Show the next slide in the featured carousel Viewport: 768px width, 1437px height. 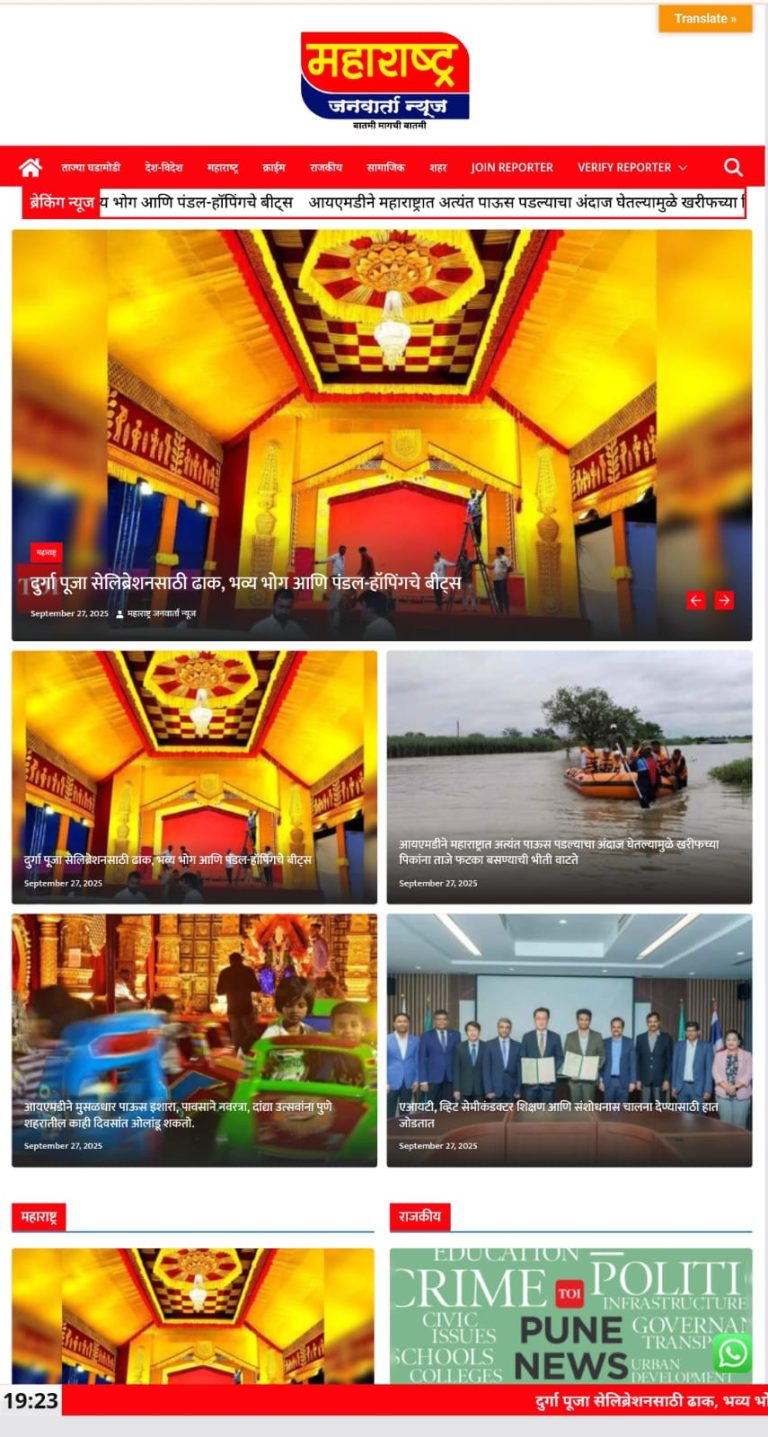coord(724,600)
